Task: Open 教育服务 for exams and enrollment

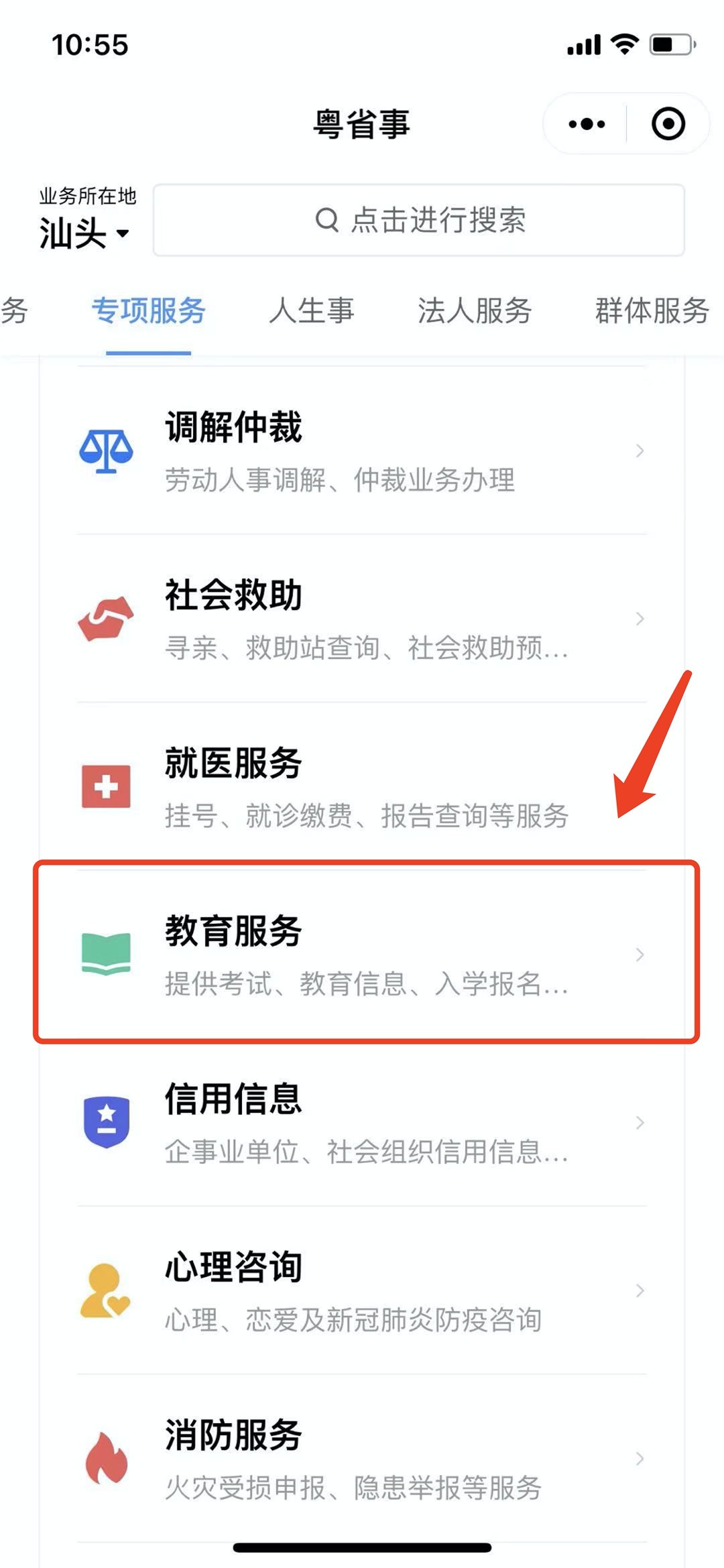Action: 362,954
